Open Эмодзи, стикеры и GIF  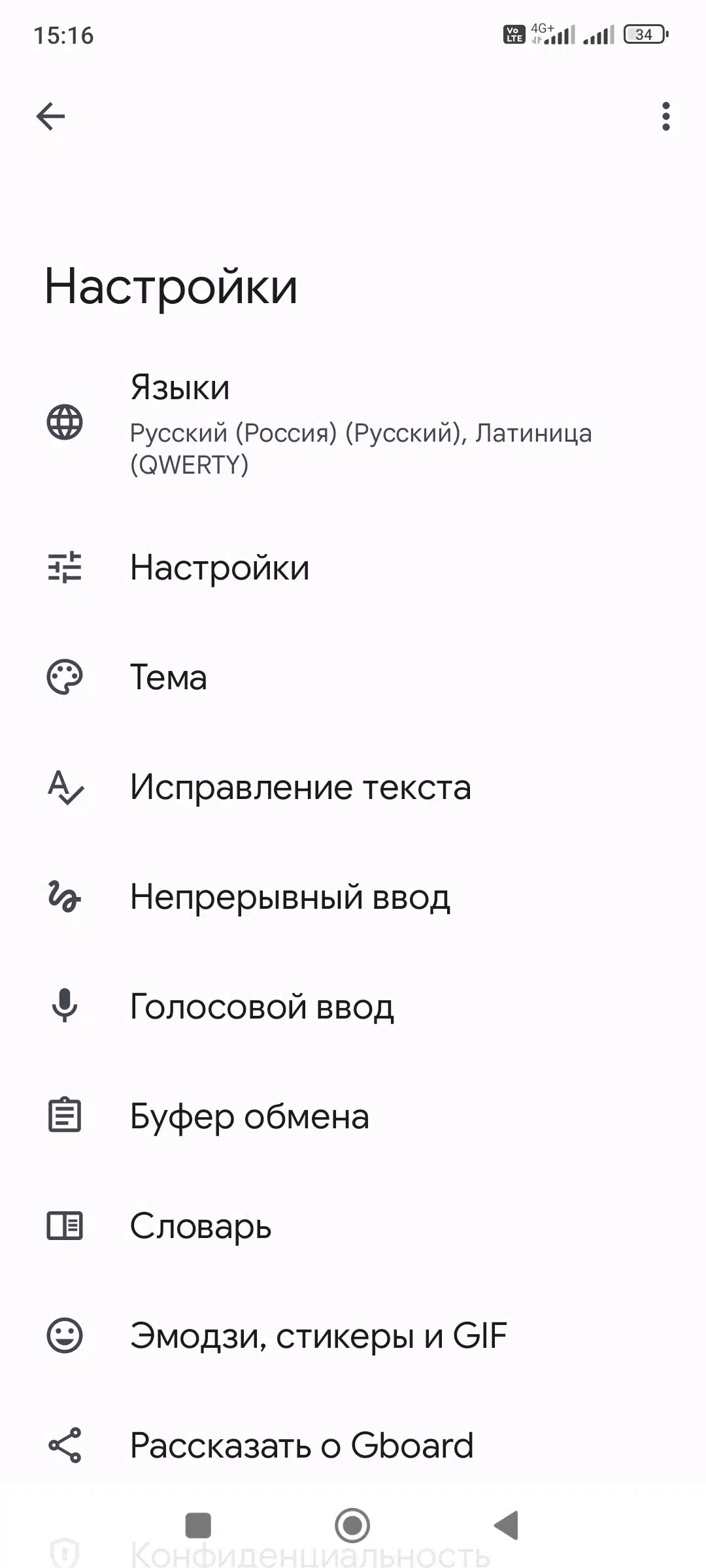tap(353, 1335)
